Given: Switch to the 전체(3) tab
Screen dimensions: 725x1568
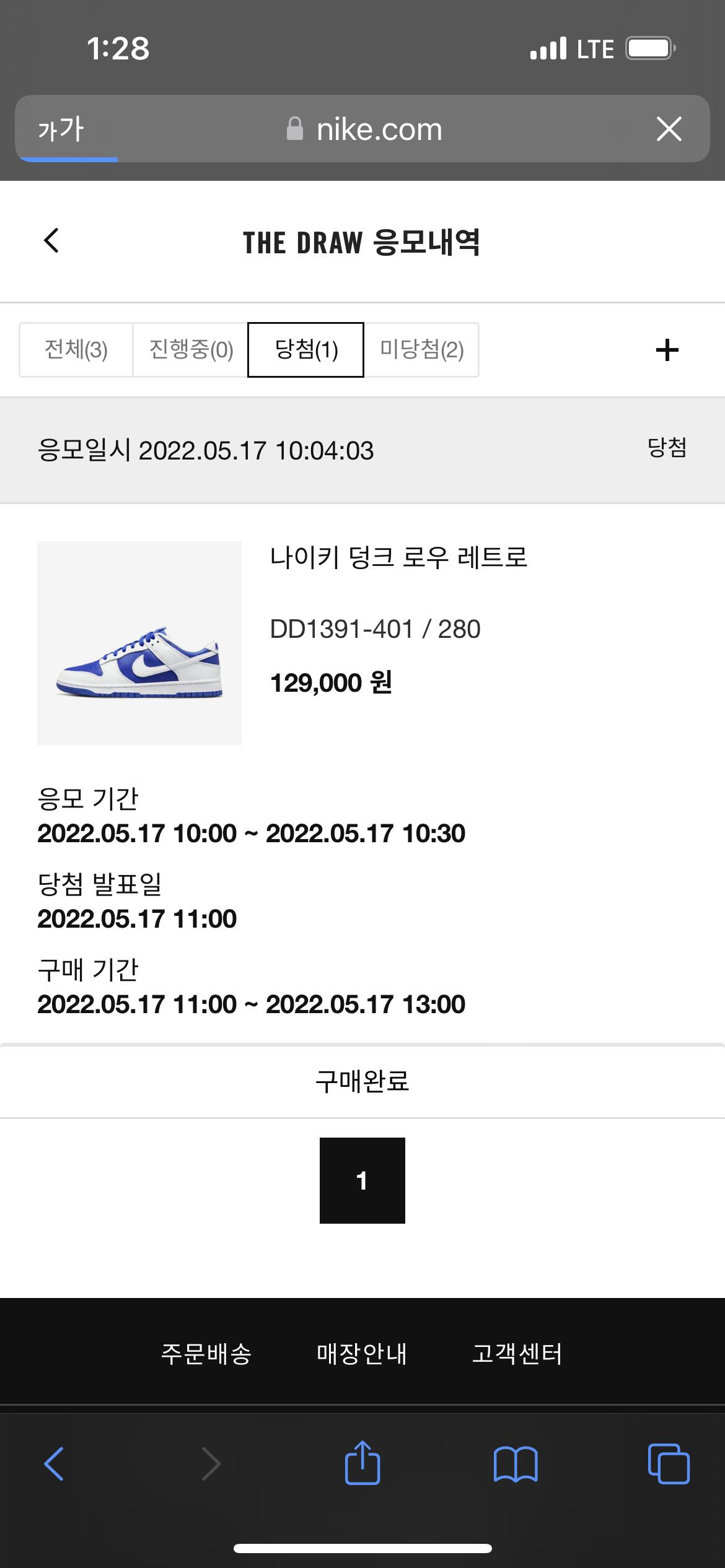Looking at the screenshot, I should (x=76, y=350).
